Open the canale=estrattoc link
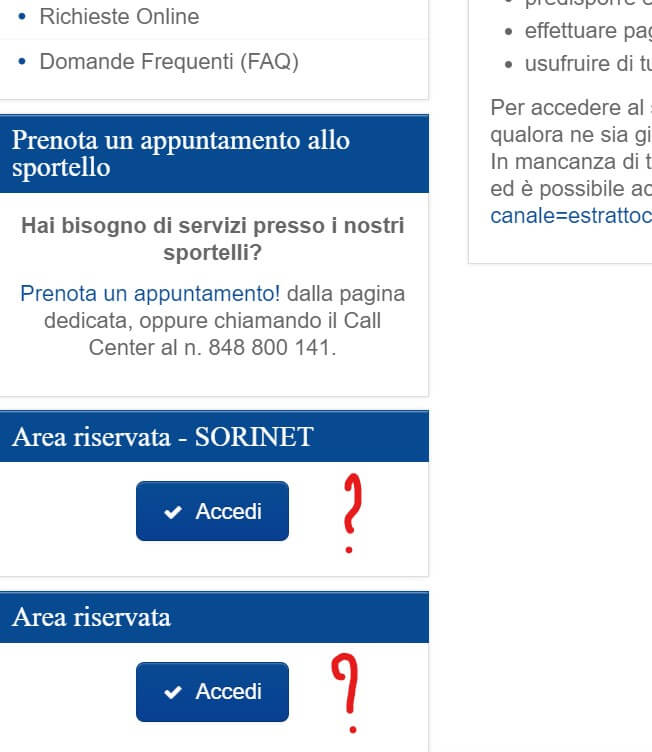Image resolution: width=652 pixels, height=752 pixels. [x=570, y=215]
